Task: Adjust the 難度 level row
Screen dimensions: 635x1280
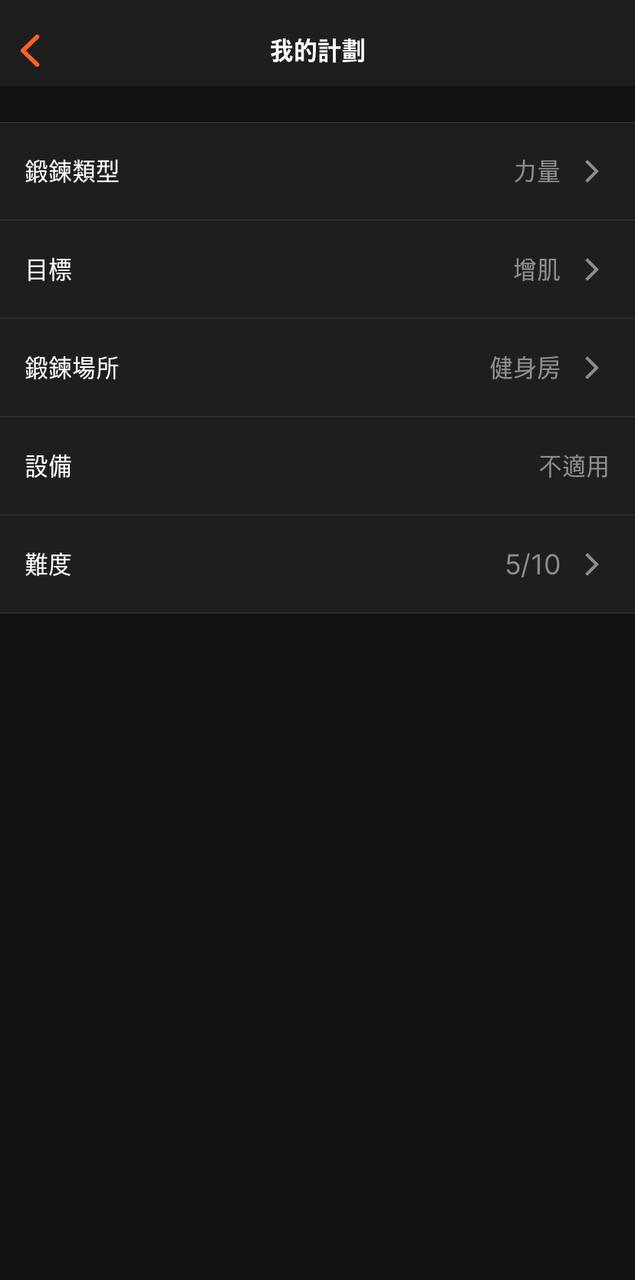Action: click(317, 565)
